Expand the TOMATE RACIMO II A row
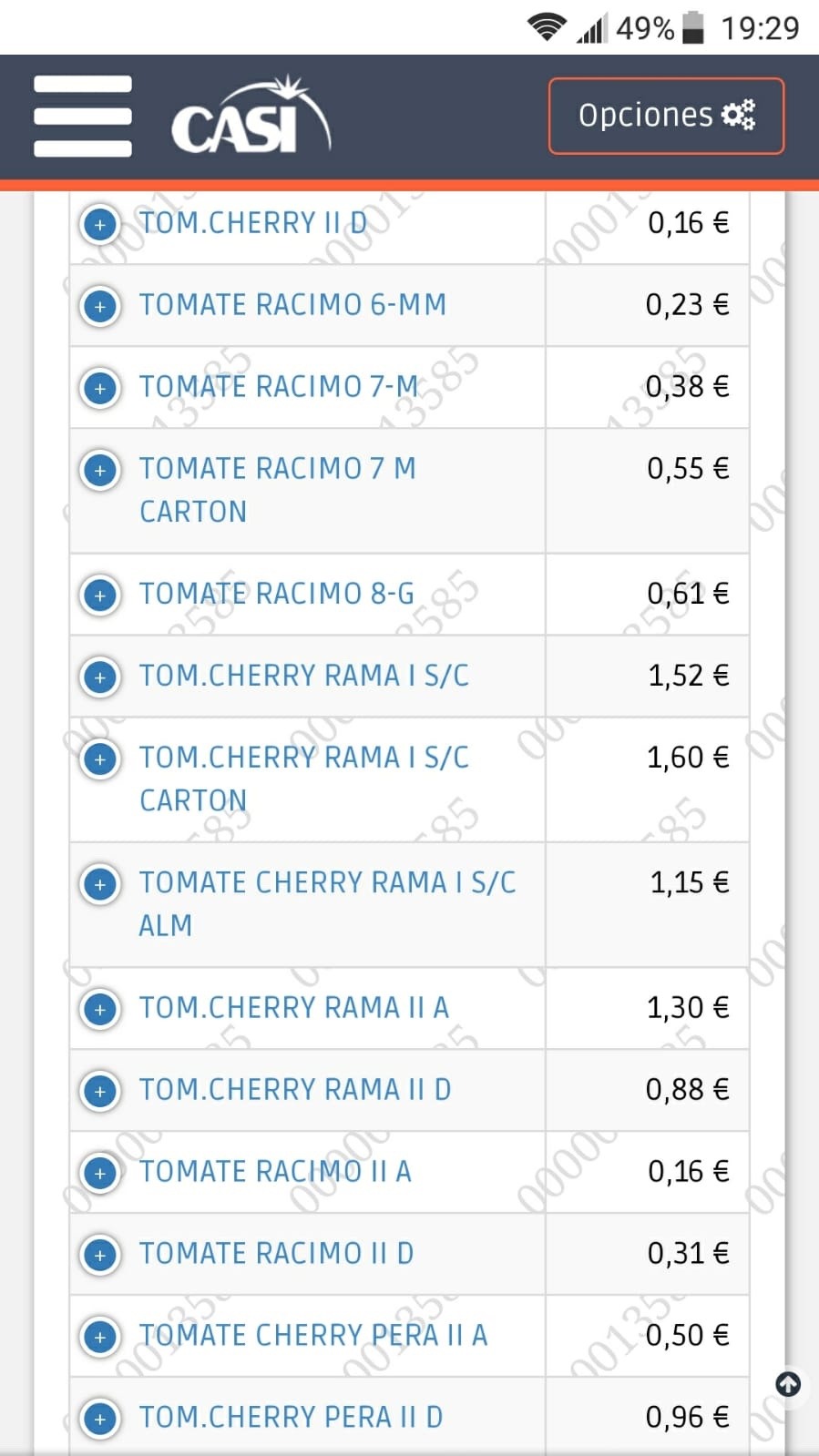 tap(100, 1173)
